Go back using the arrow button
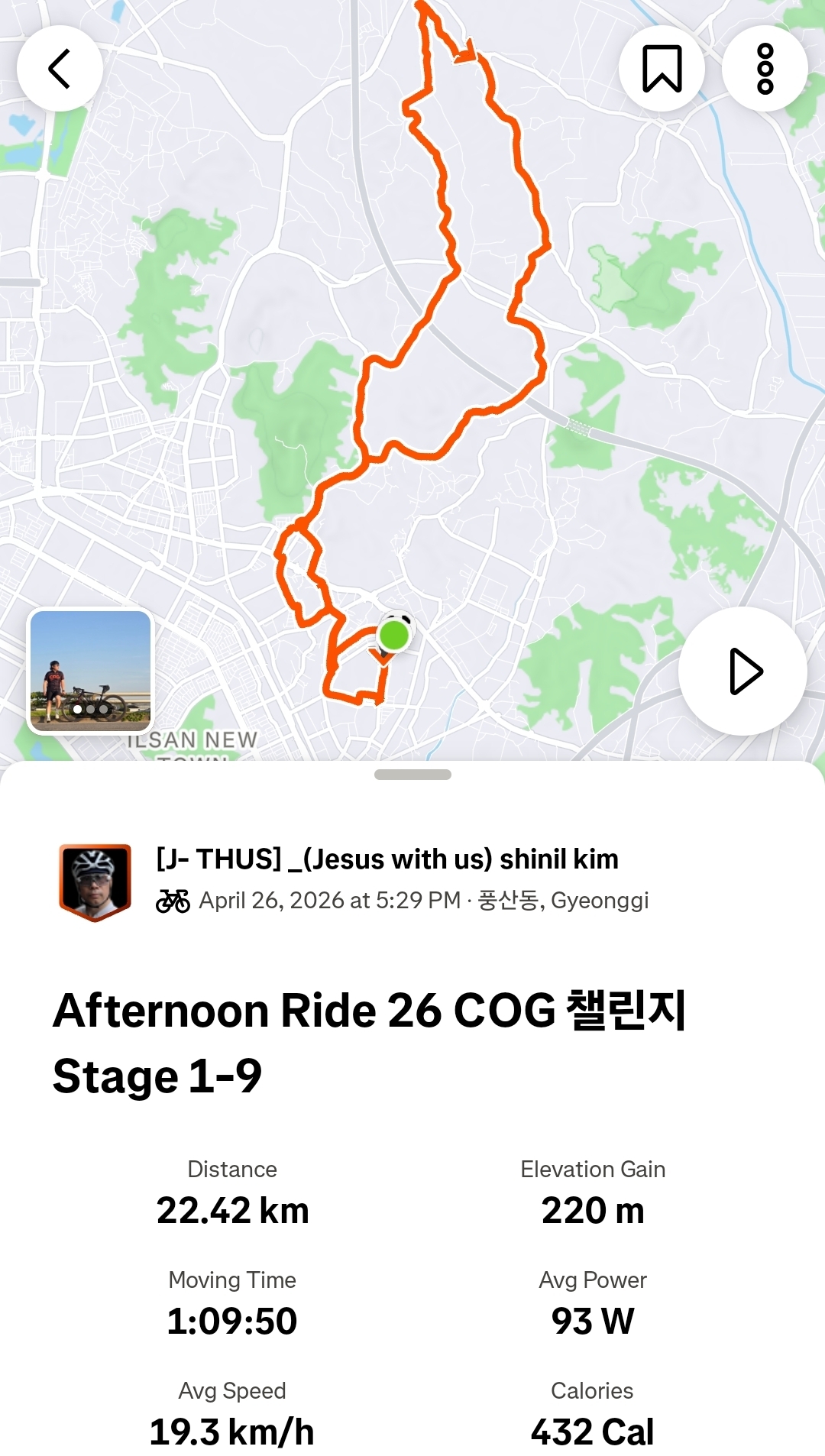The height and width of the screenshot is (1456, 825). pos(60,69)
